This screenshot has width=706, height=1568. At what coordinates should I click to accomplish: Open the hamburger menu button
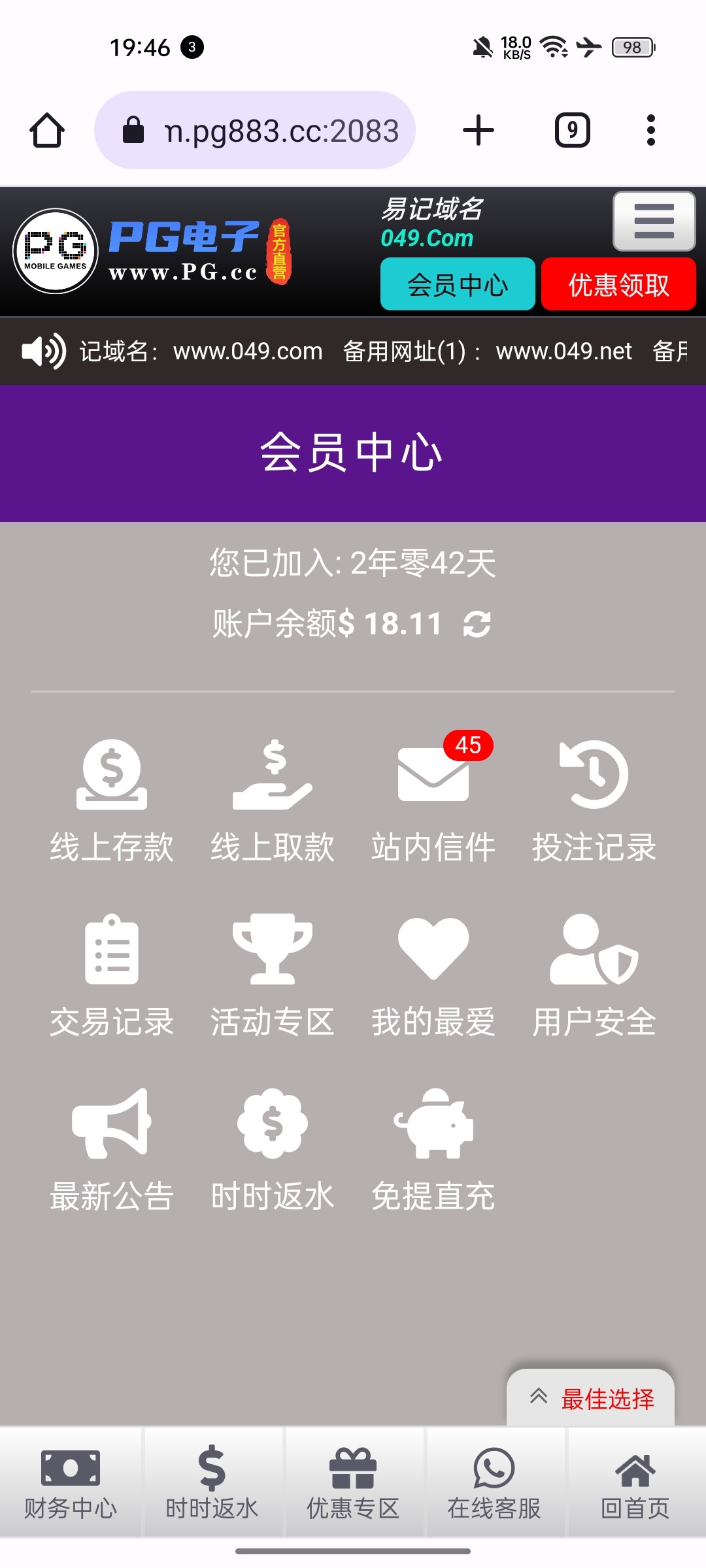654,221
